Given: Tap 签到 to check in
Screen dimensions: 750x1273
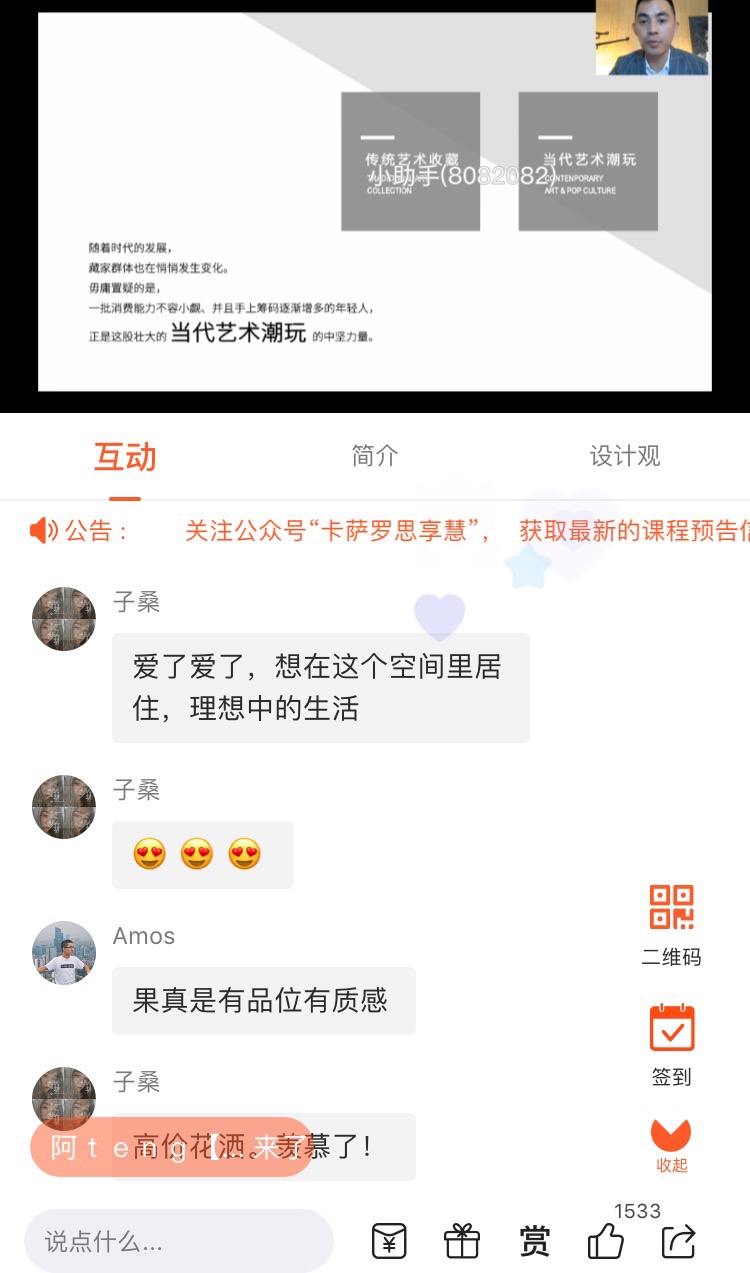Looking at the screenshot, I should click(671, 1043).
